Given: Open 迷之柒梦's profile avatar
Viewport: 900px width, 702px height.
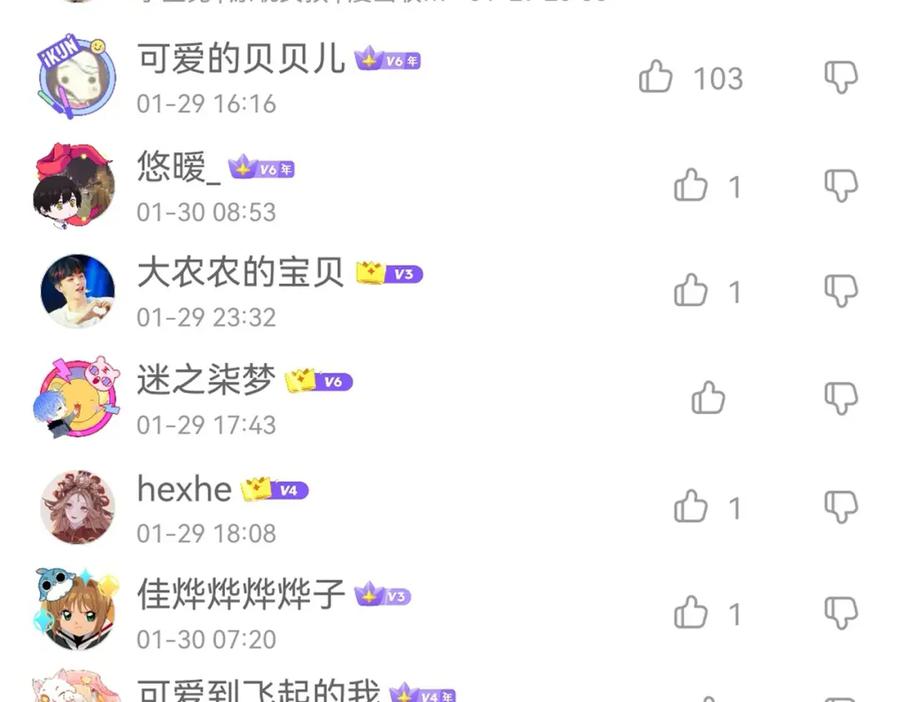Looking at the screenshot, I should point(77,398).
